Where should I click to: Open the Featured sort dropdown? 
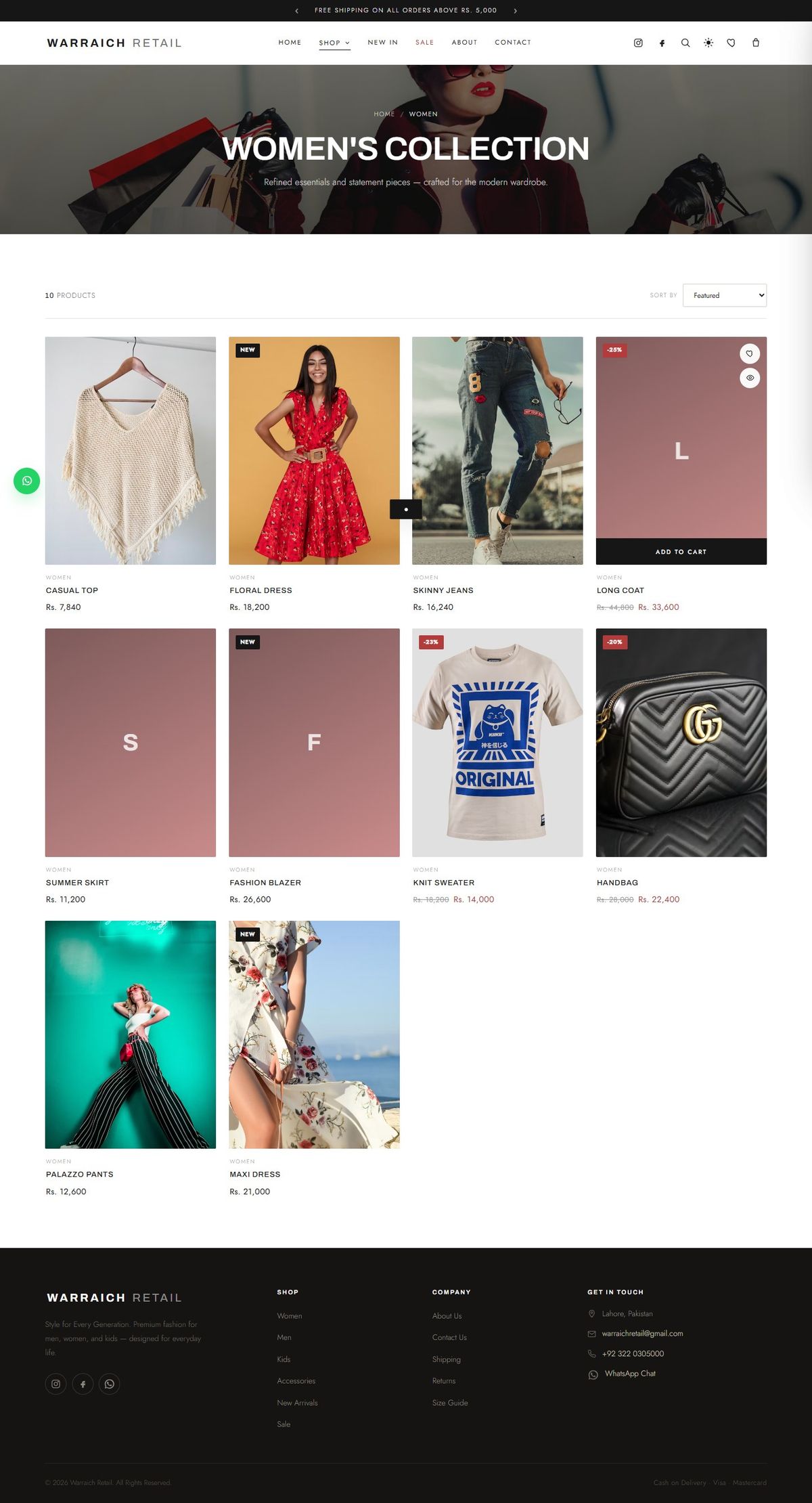[x=725, y=295]
